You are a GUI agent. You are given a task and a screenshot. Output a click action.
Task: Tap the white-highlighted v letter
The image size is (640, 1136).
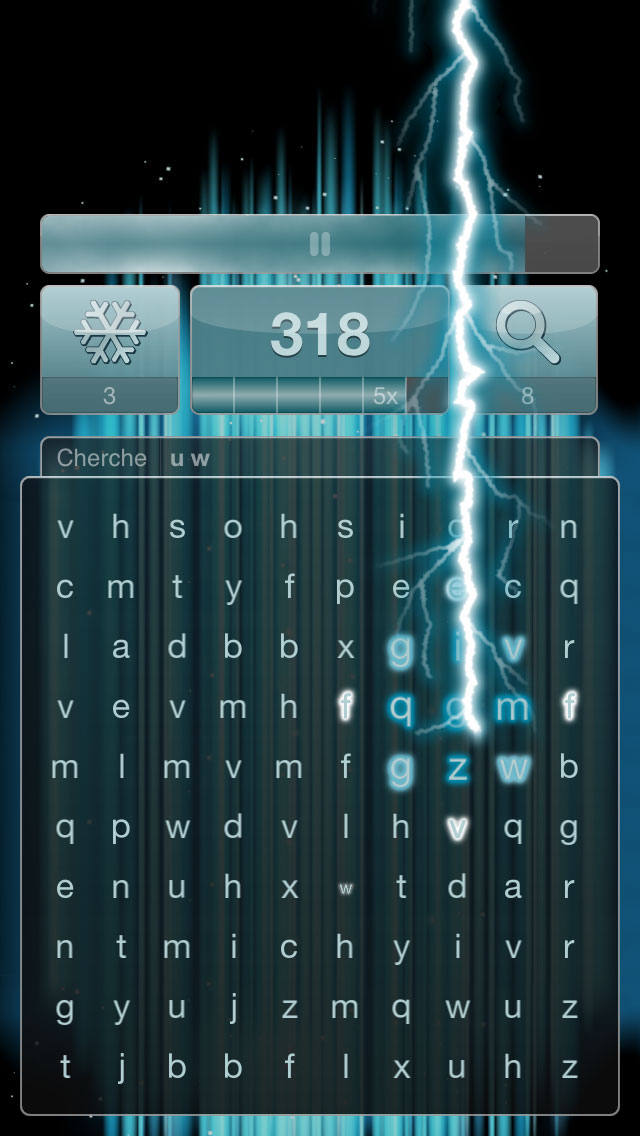tap(457, 828)
